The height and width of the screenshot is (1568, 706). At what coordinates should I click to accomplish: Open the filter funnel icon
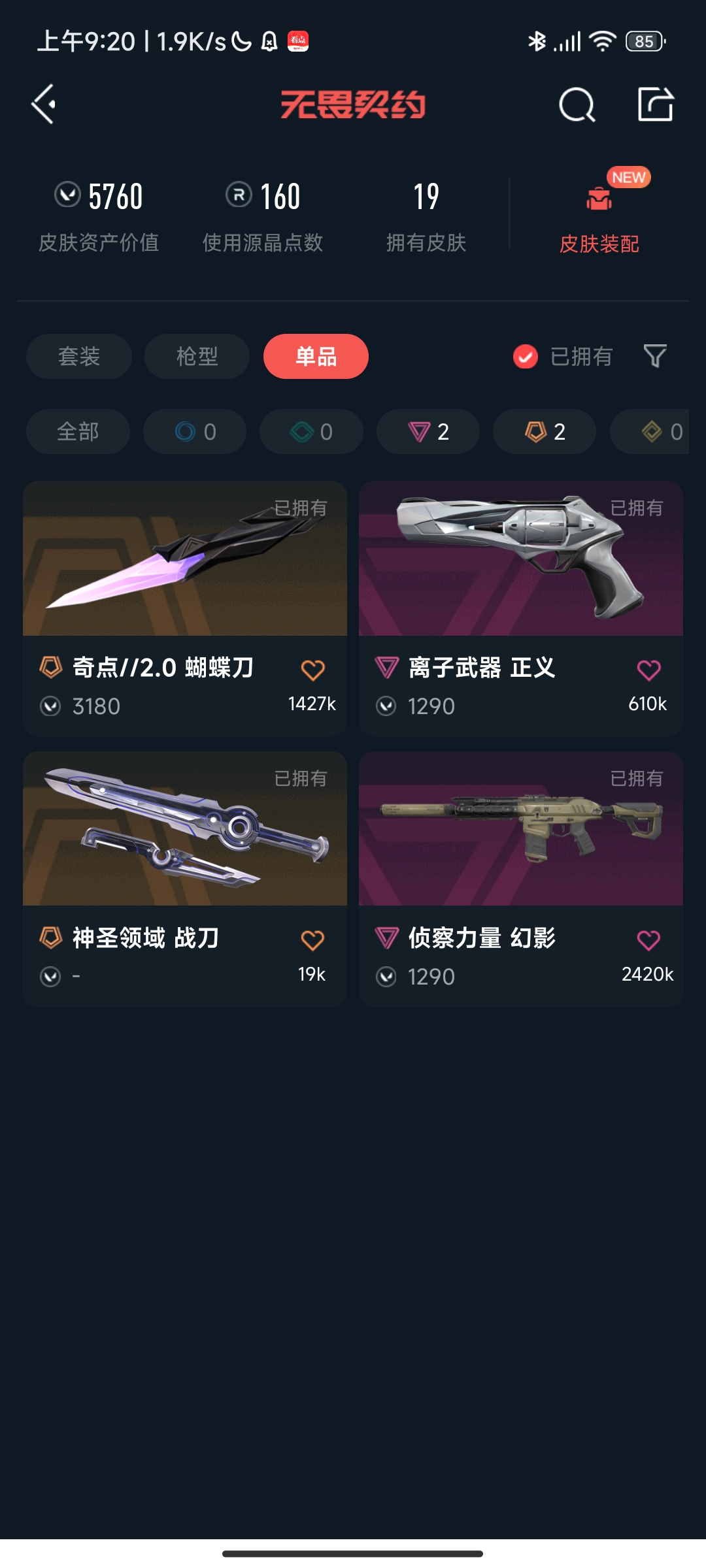654,356
